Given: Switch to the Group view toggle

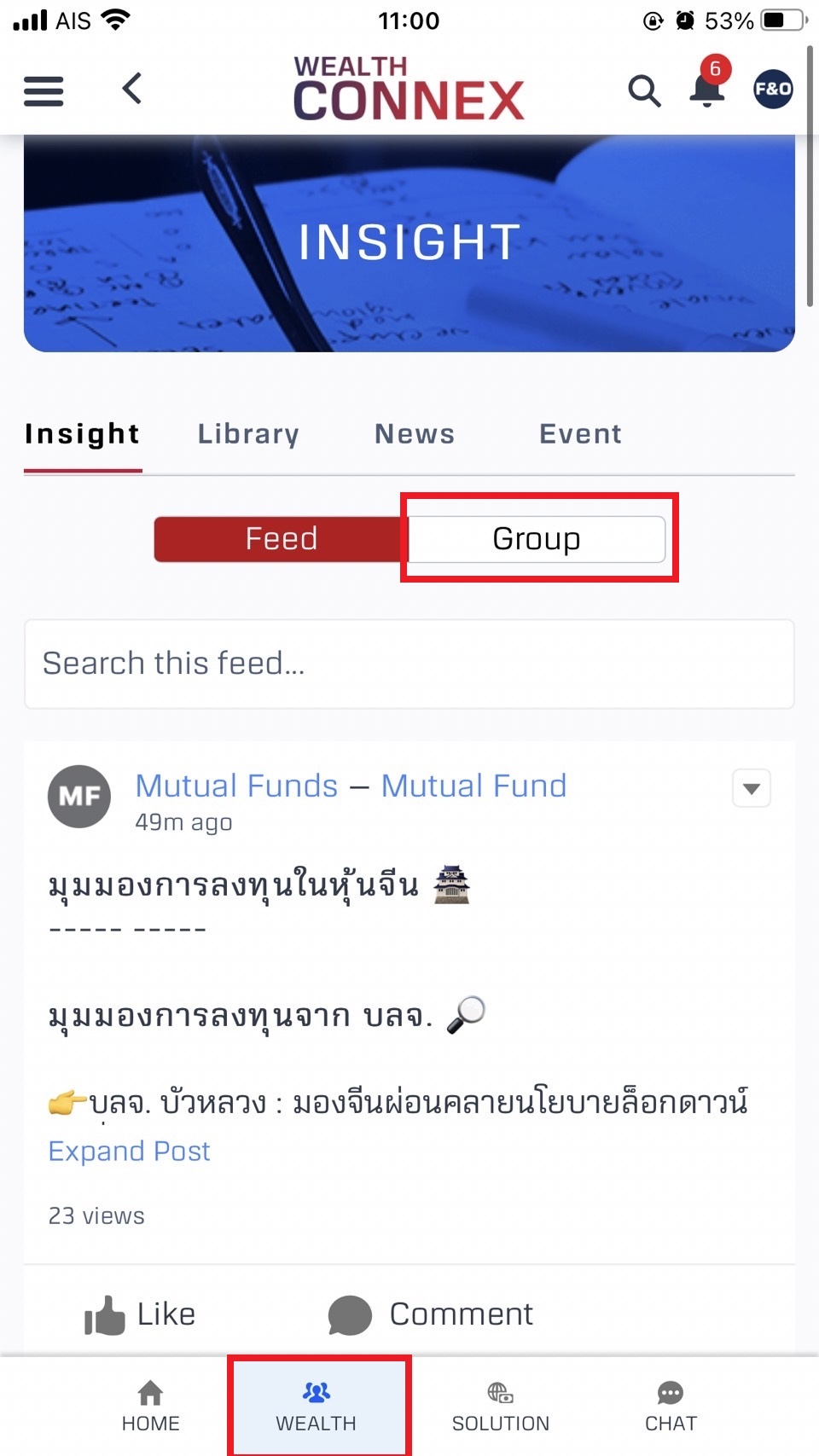Looking at the screenshot, I should pyautogui.click(x=536, y=538).
